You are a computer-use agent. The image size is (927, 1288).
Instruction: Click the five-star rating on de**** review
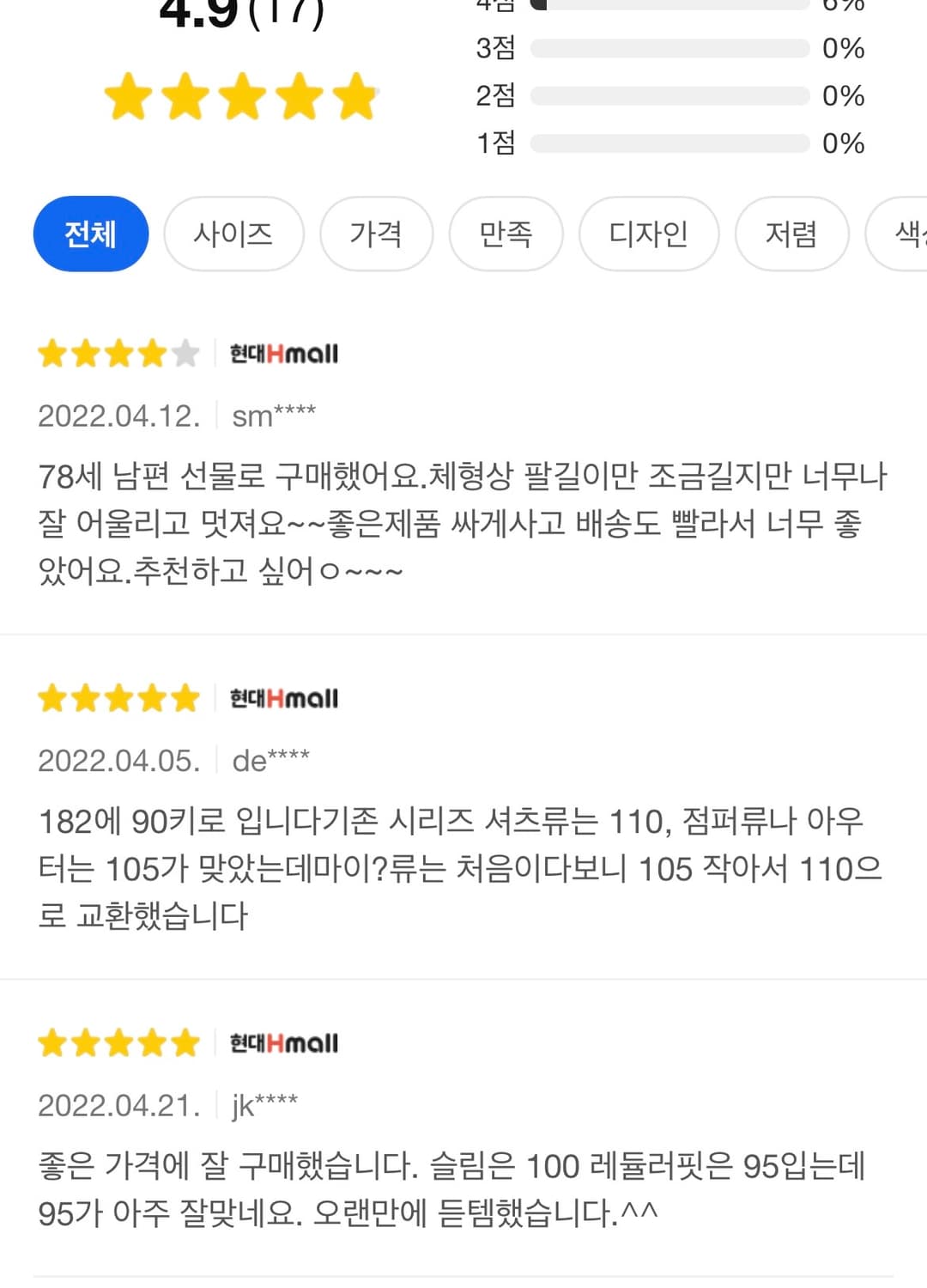(x=118, y=698)
